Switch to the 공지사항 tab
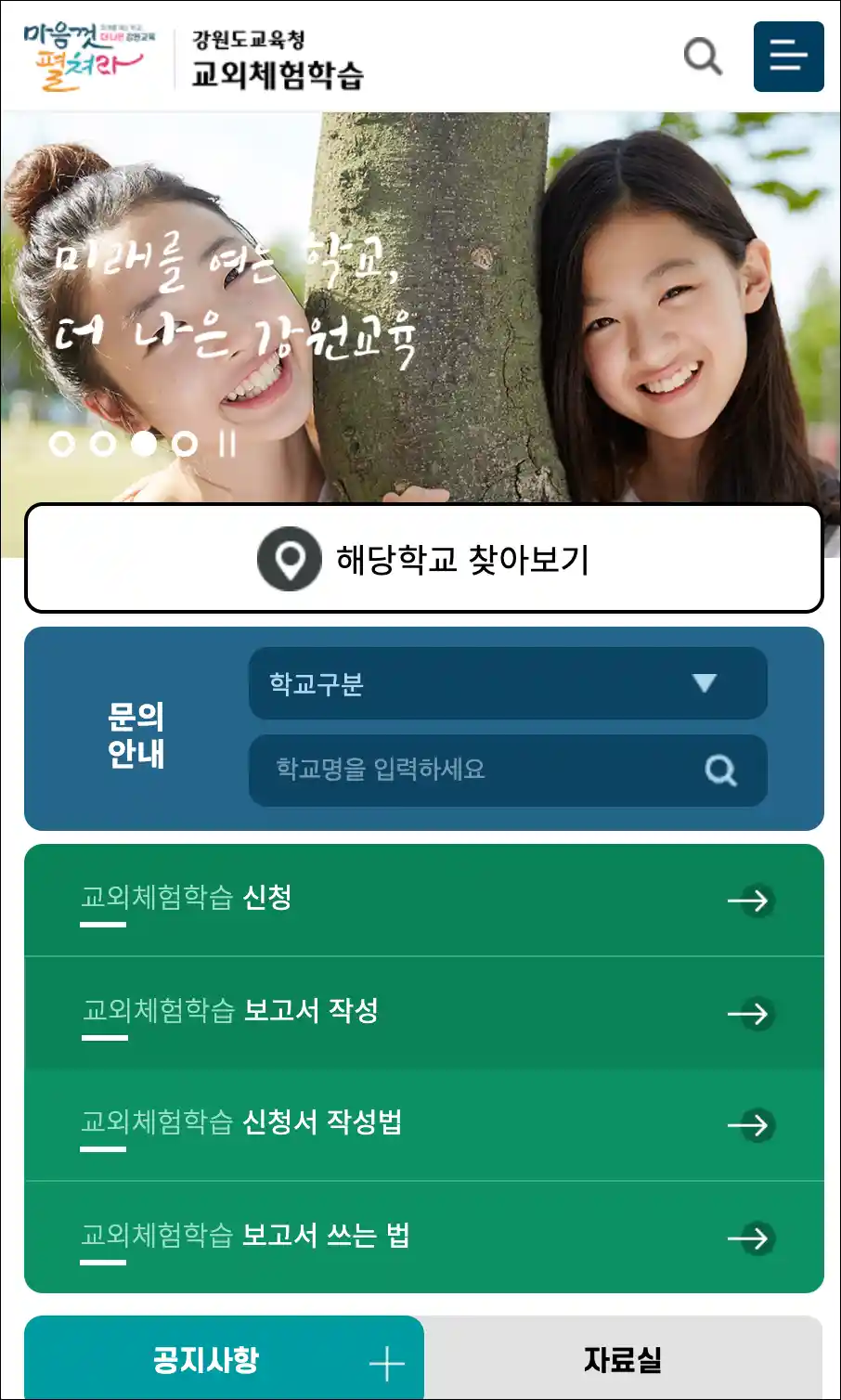 coord(206,1360)
